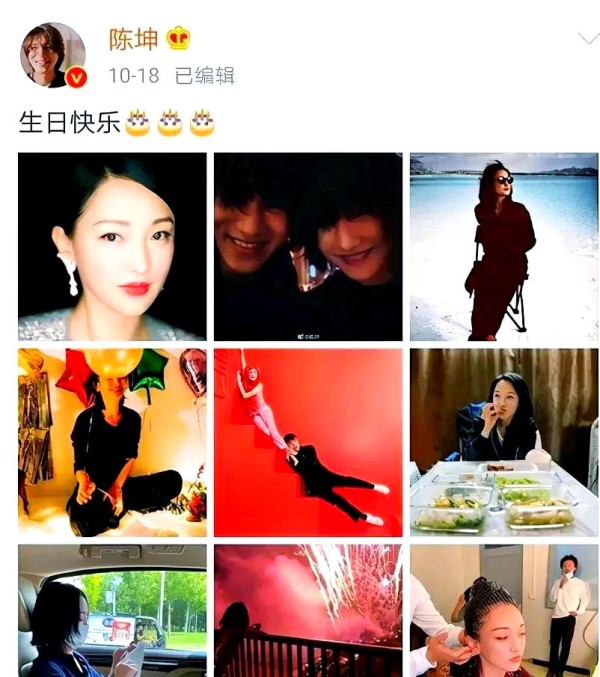The image size is (600, 677).
Task: View the fireworks photo
Action: (x=308, y=610)
